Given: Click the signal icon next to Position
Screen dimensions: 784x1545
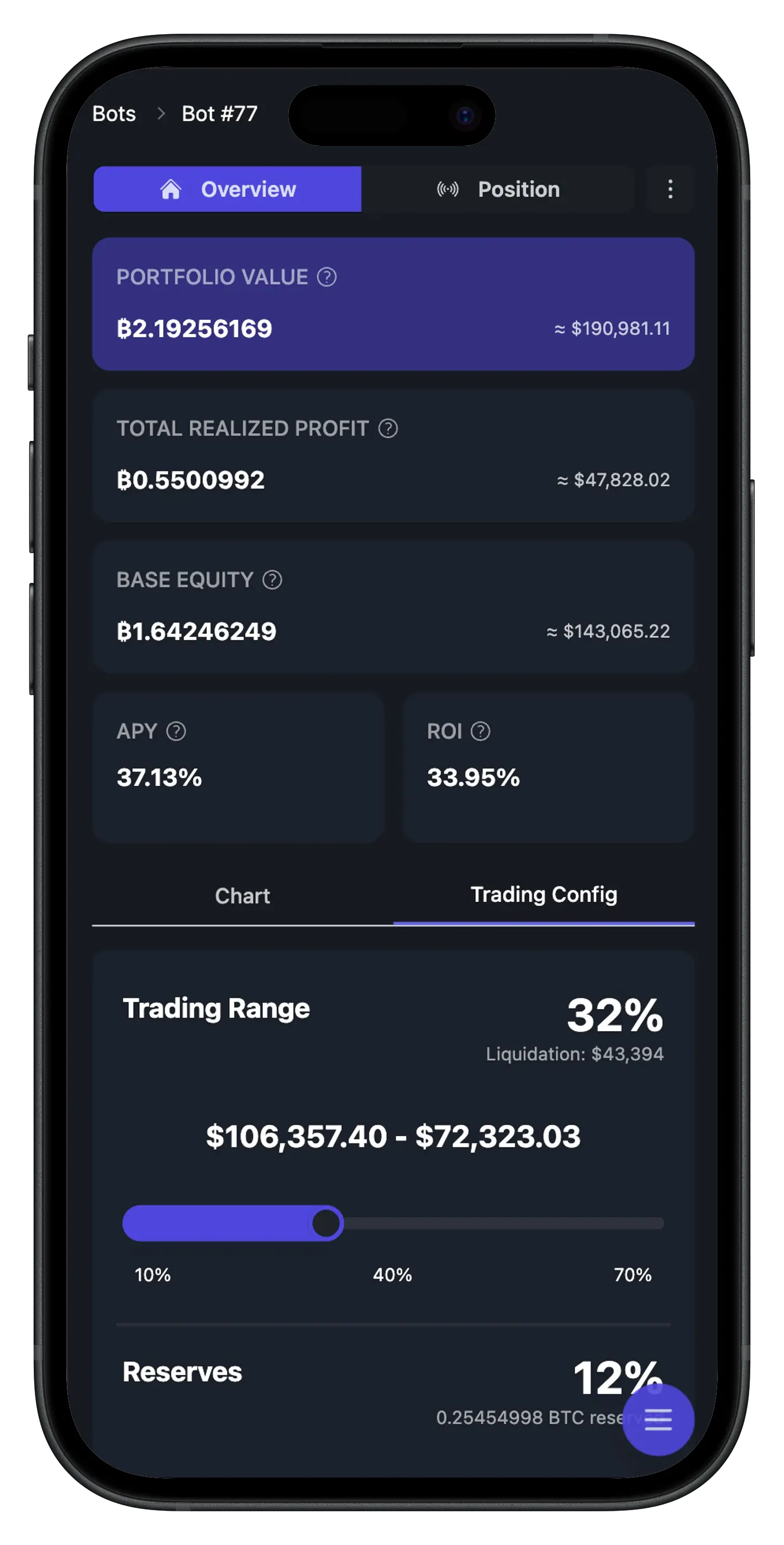Looking at the screenshot, I should (448, 189).
